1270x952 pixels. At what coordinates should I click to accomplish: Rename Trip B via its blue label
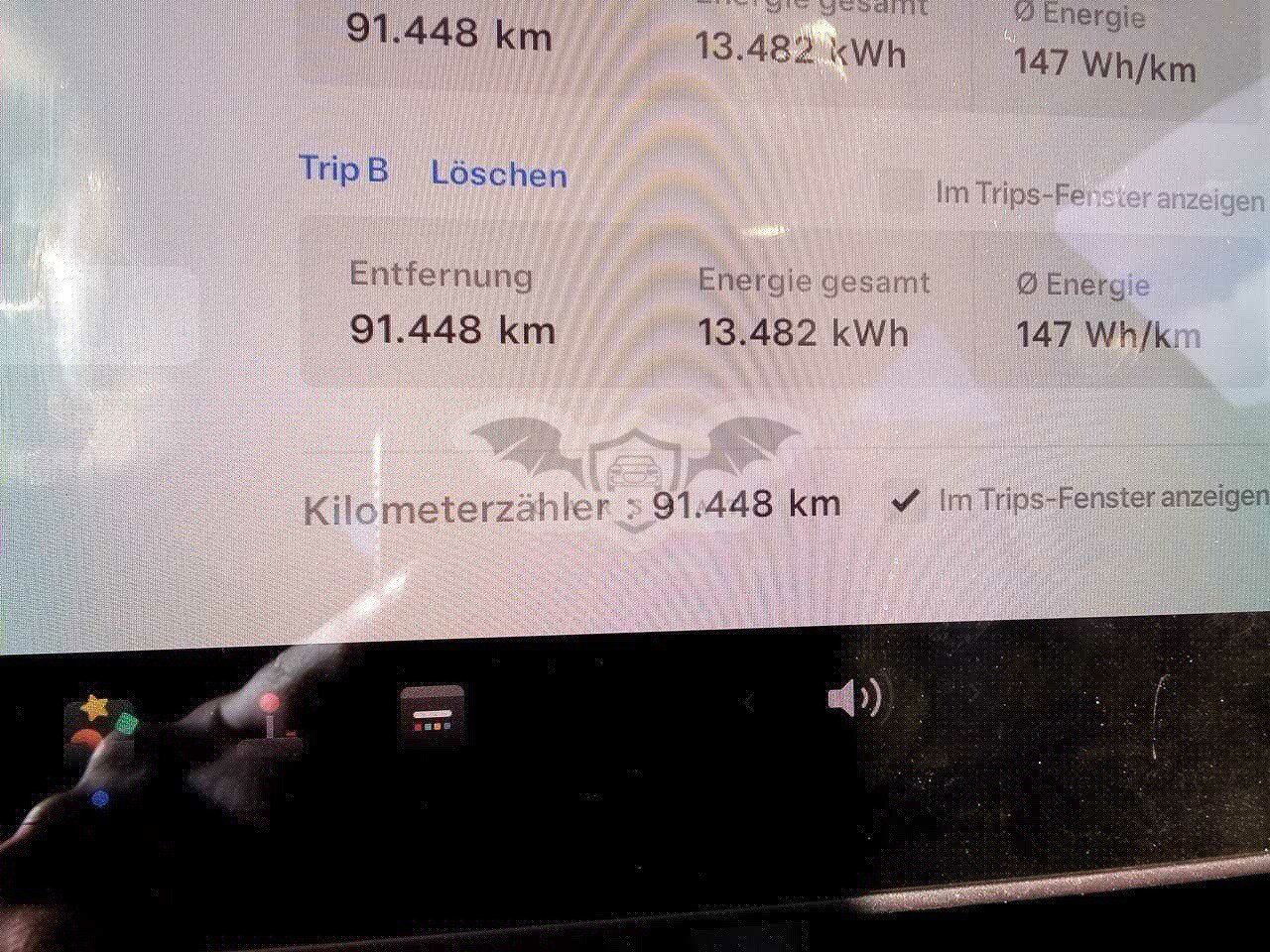pyautogui.click(x=343, y=170)
